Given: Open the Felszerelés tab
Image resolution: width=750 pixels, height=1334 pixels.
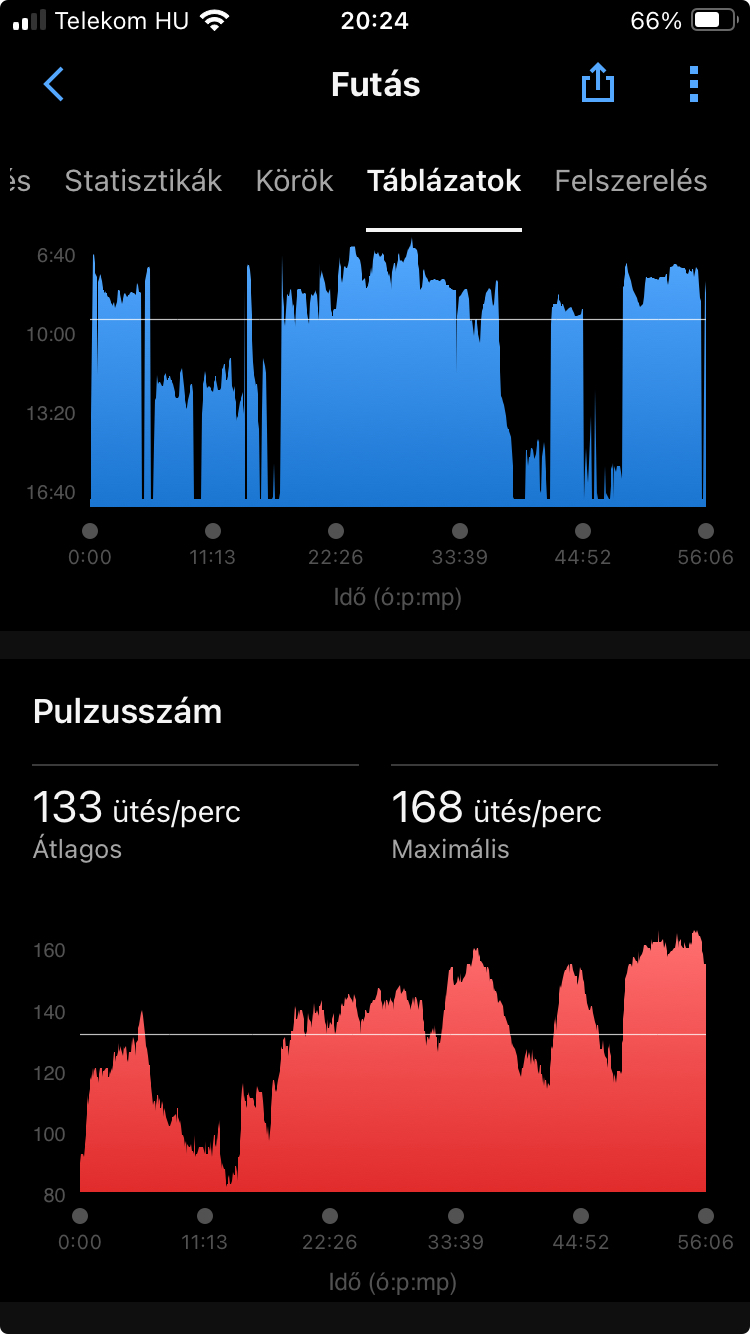Looking at the screenshot, I should [x=630, y=181].
